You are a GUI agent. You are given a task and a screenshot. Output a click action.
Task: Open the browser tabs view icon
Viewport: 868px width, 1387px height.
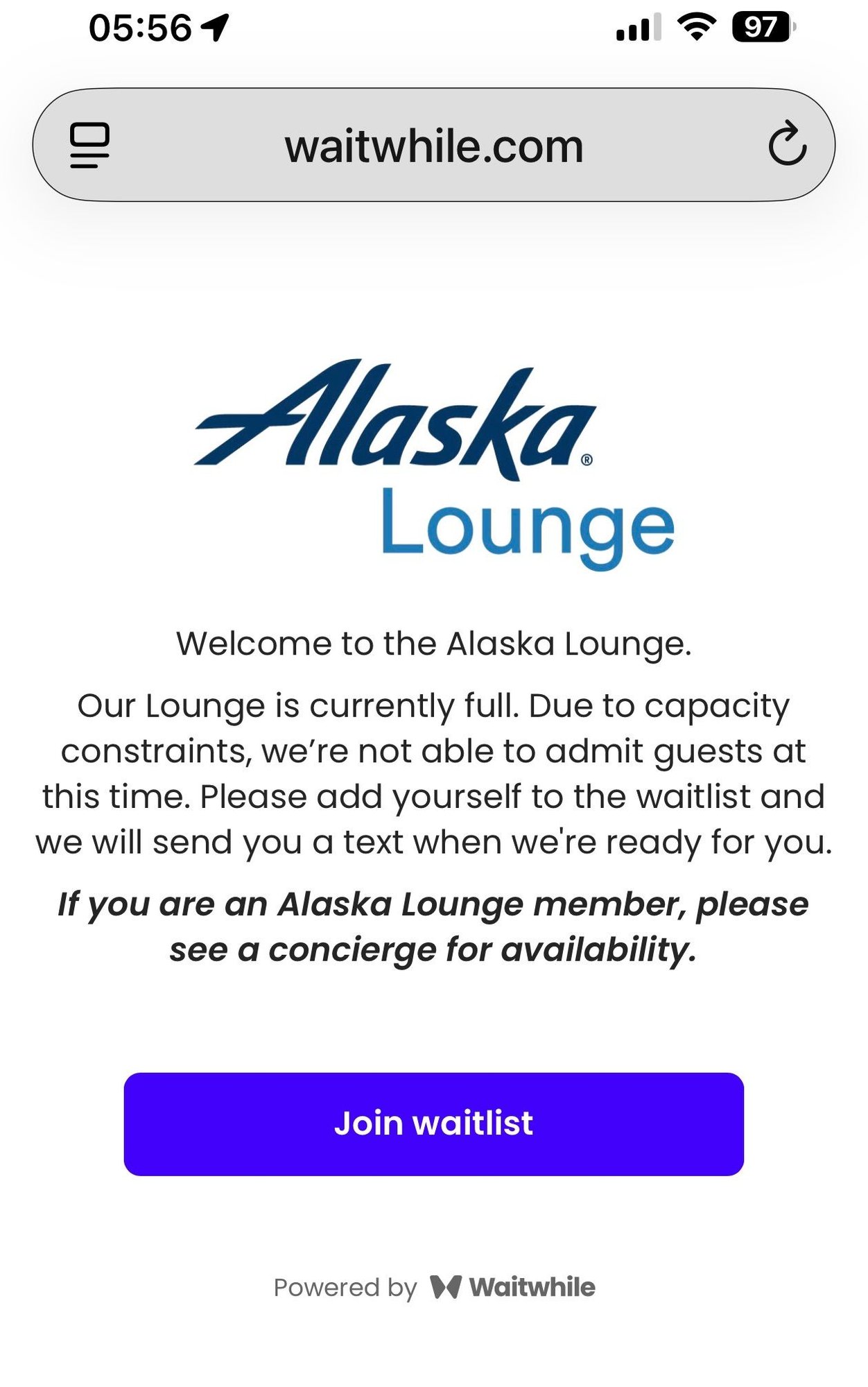89,146
